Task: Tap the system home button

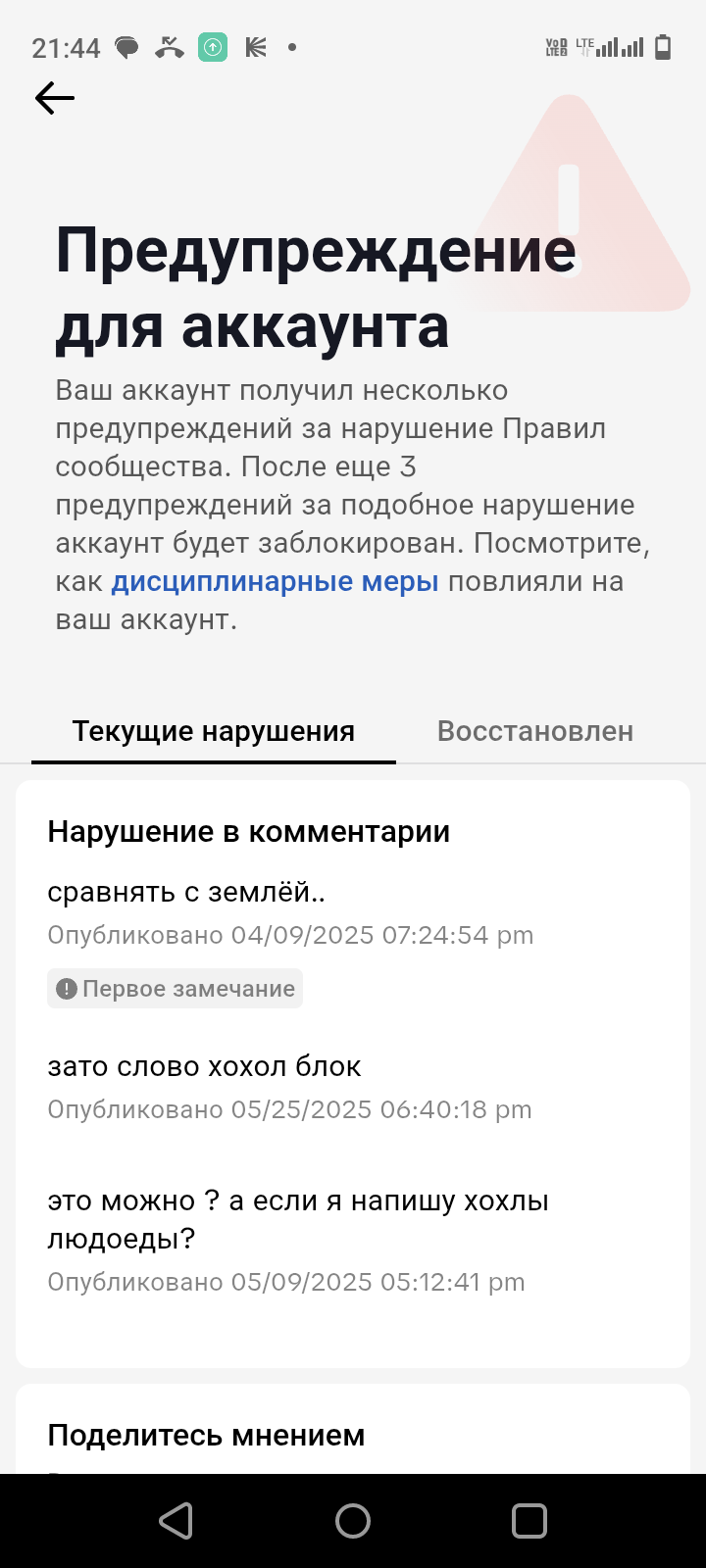Action: tap(353, 1521)
